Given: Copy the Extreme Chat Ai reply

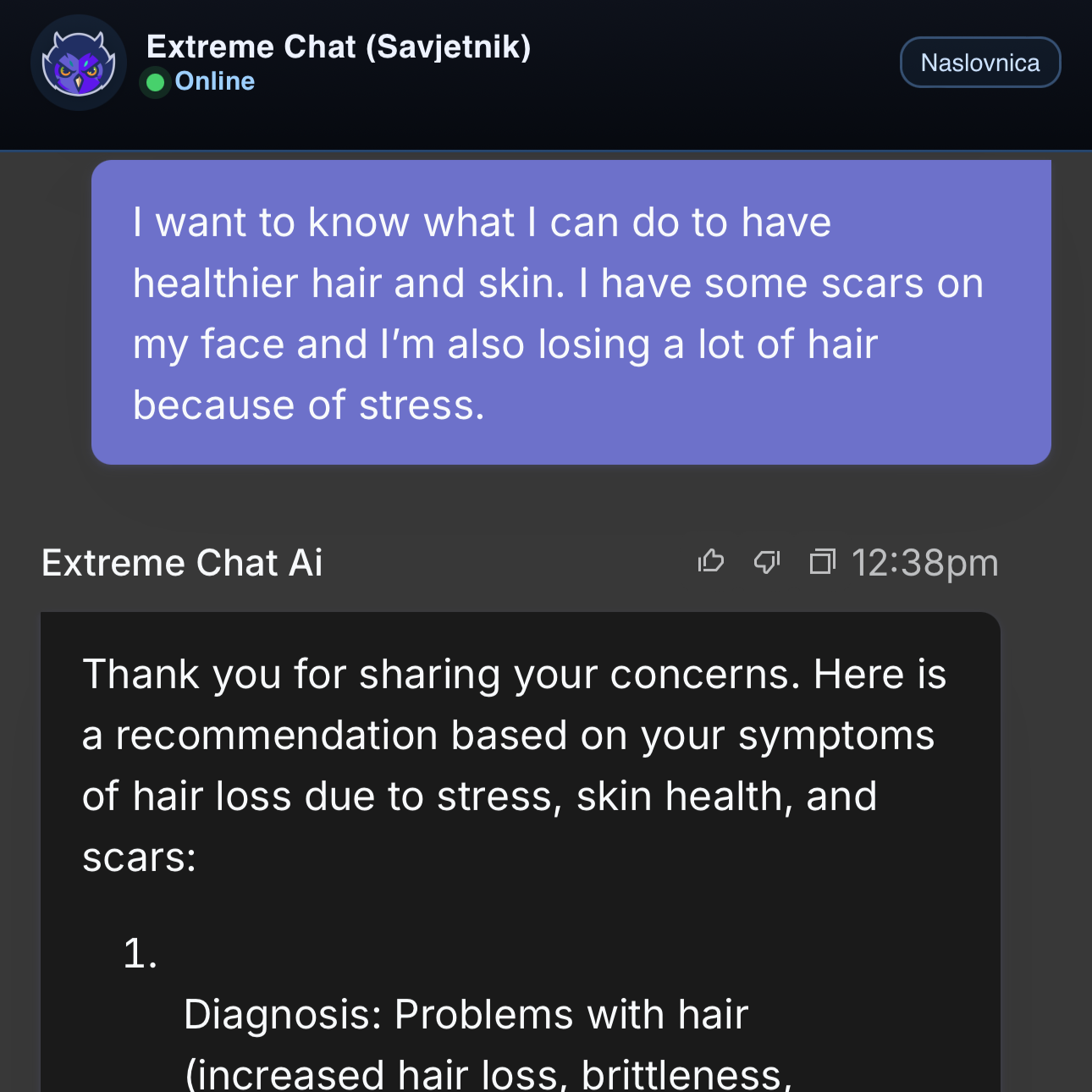Looking at the screenshot, I should (822, 561).
